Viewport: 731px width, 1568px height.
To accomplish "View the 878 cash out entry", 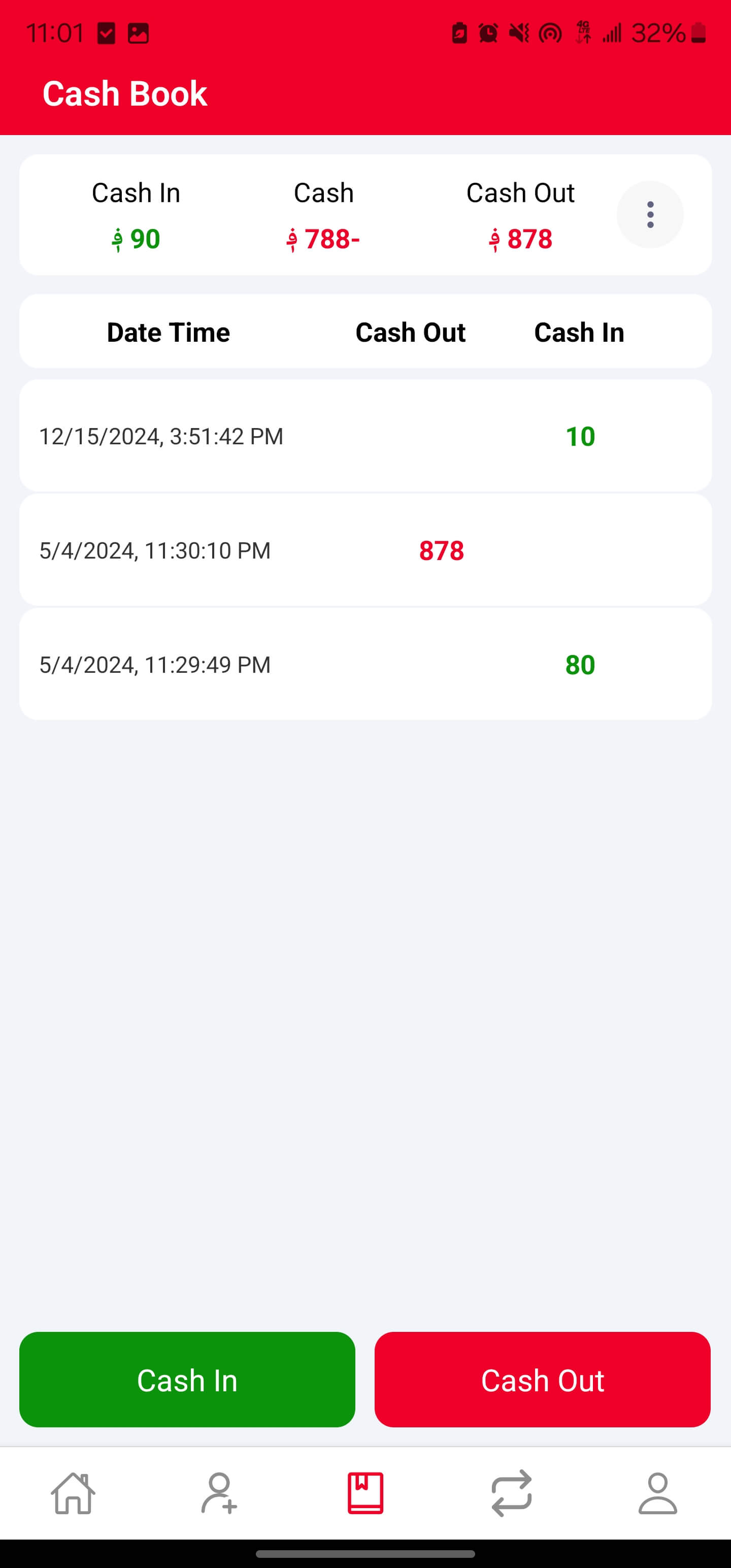I will pyautogui.click(x=365, y=550).
